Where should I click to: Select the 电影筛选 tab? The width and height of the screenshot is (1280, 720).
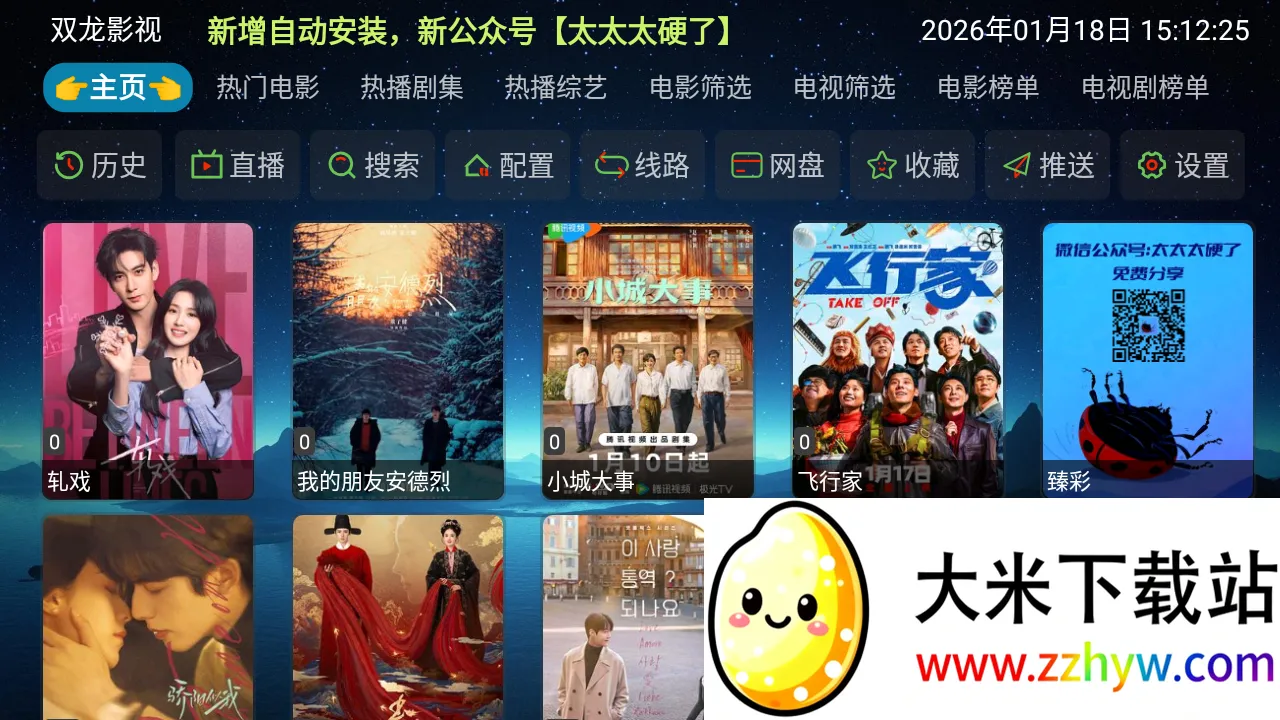(x=700, y=88)
